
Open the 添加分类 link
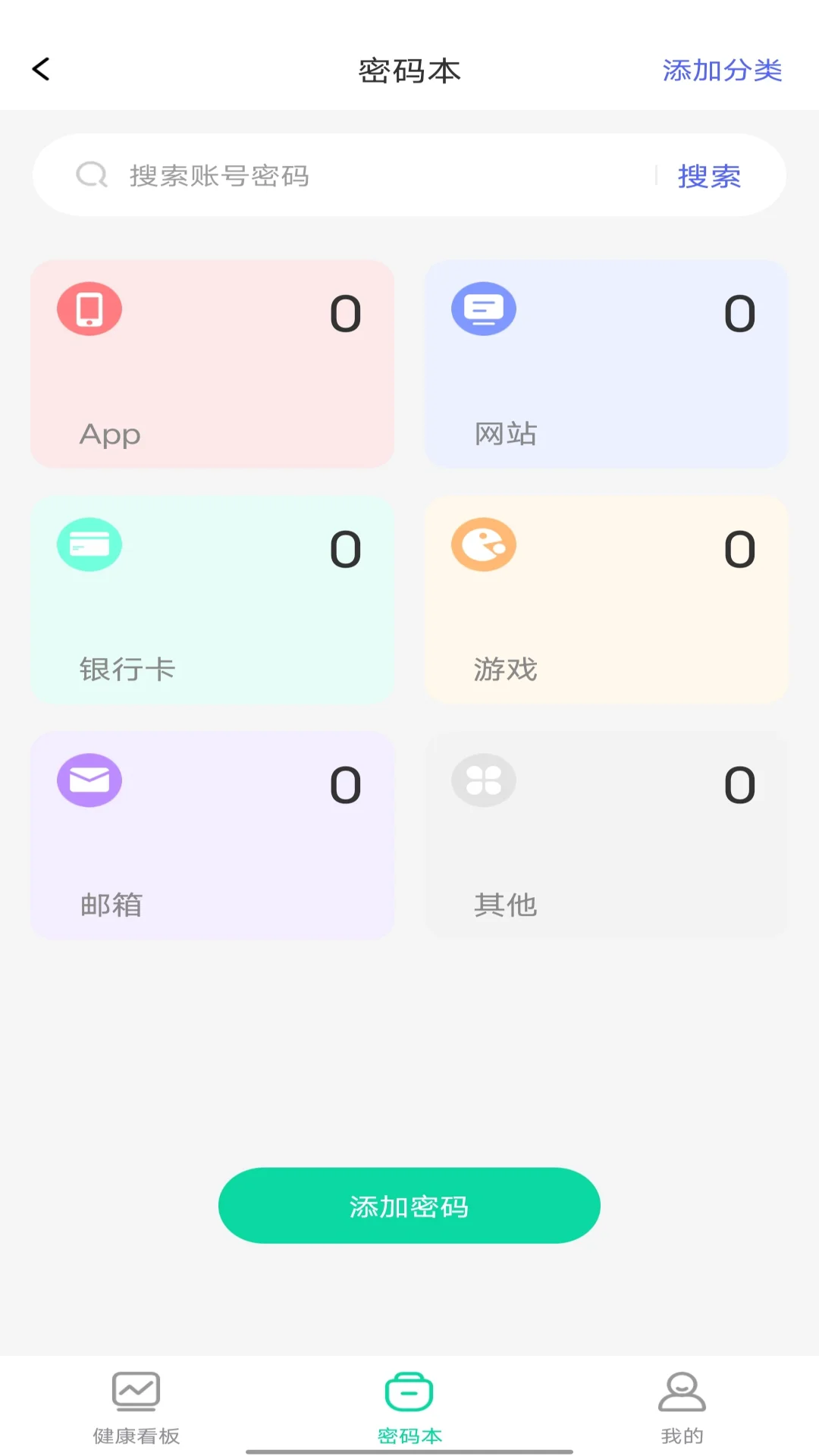point(721,70)
